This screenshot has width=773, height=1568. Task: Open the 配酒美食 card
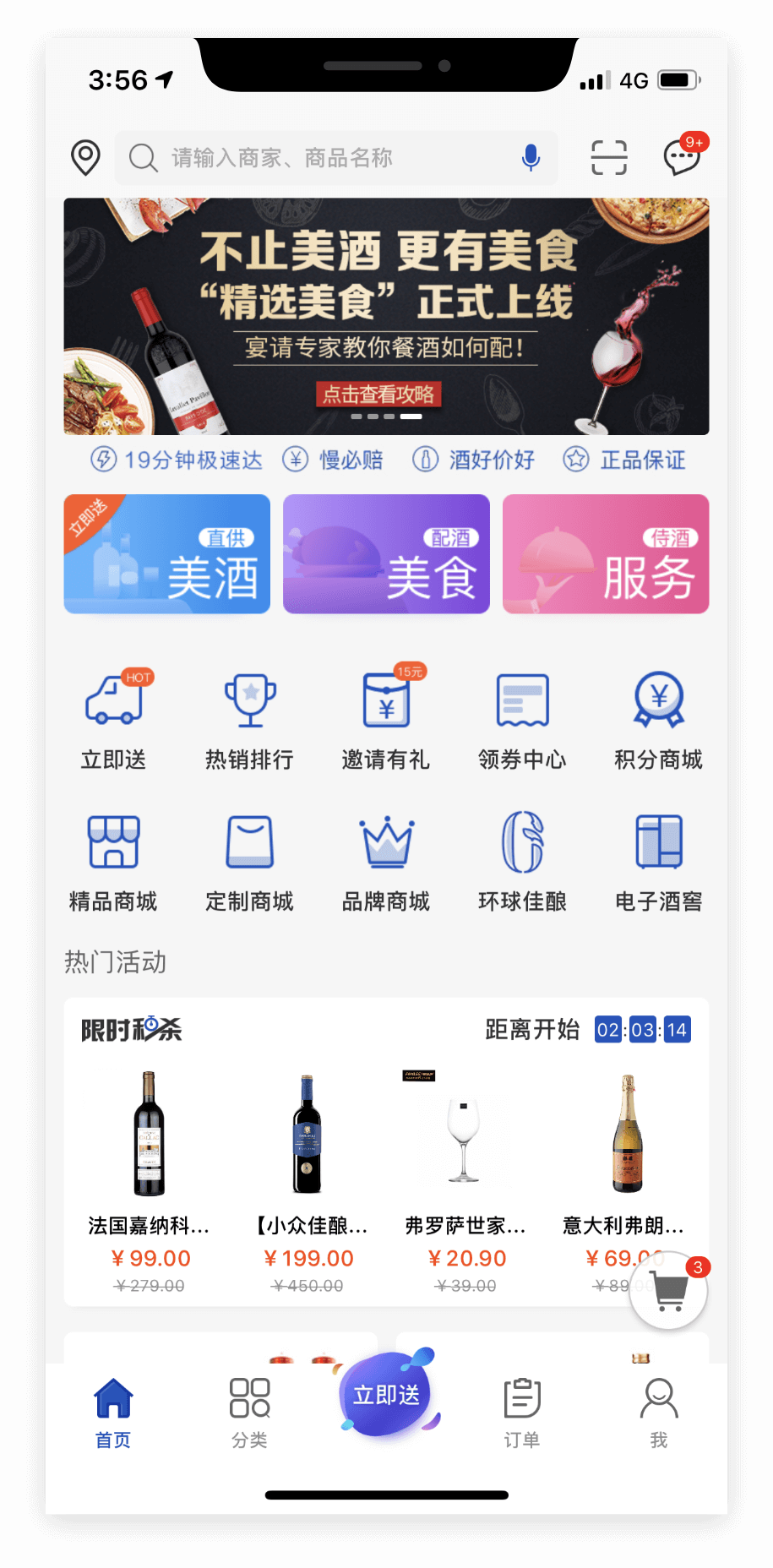click(x=386, y=554)
